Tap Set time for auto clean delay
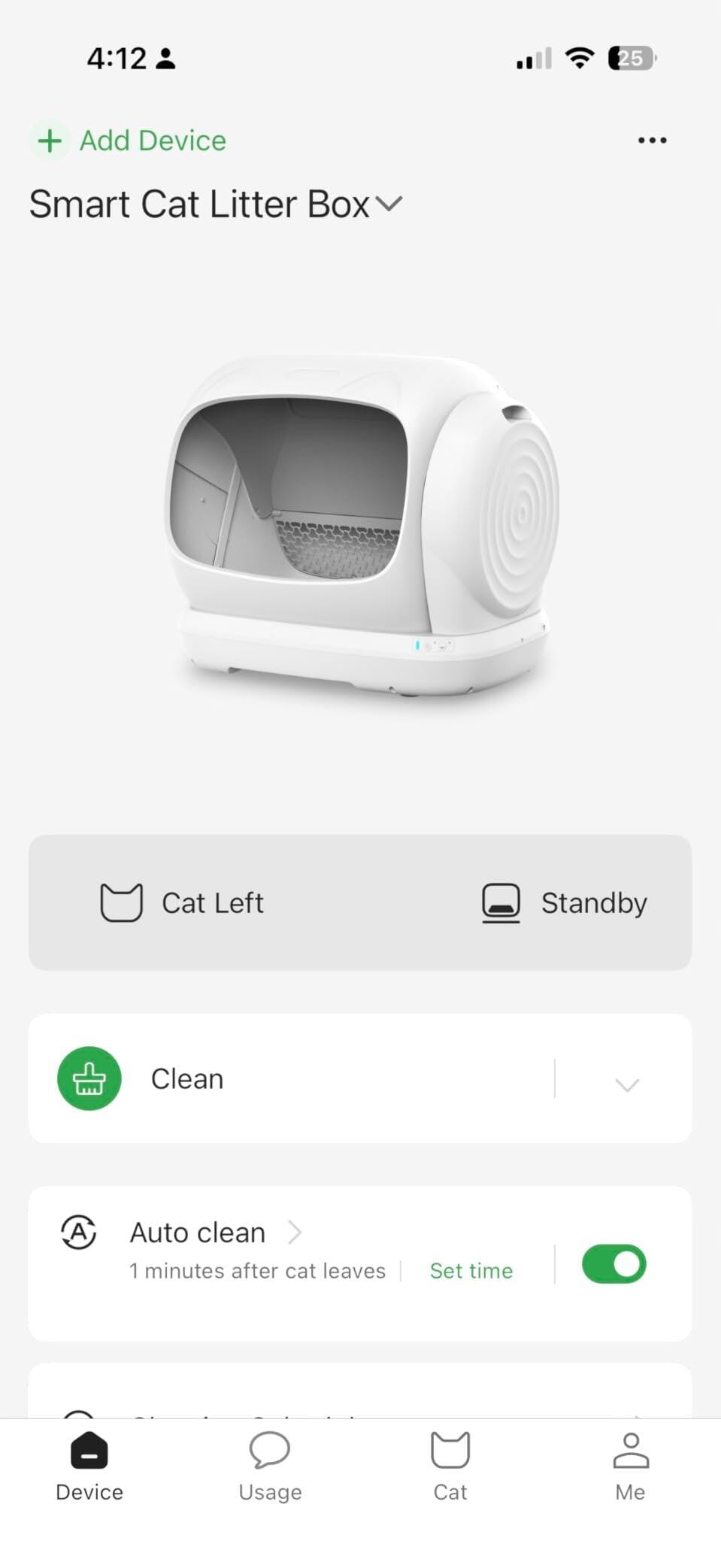 click(471, 1271)
